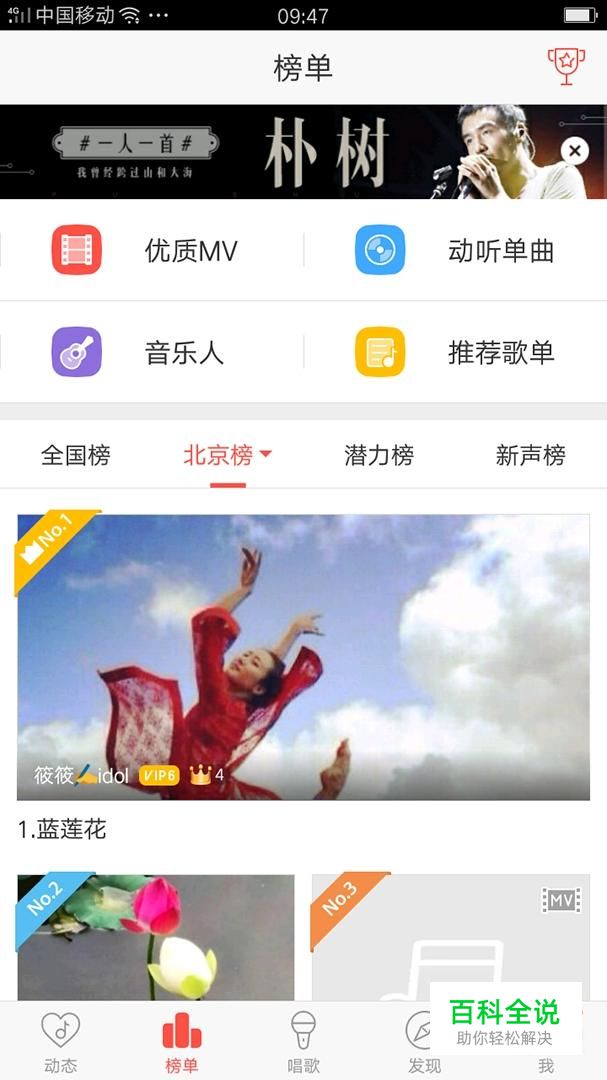Image resolution: width=607 pixels, height=1080 pixels.
Task: Switch to the 全国榜 tab
Action: point(75,456)
